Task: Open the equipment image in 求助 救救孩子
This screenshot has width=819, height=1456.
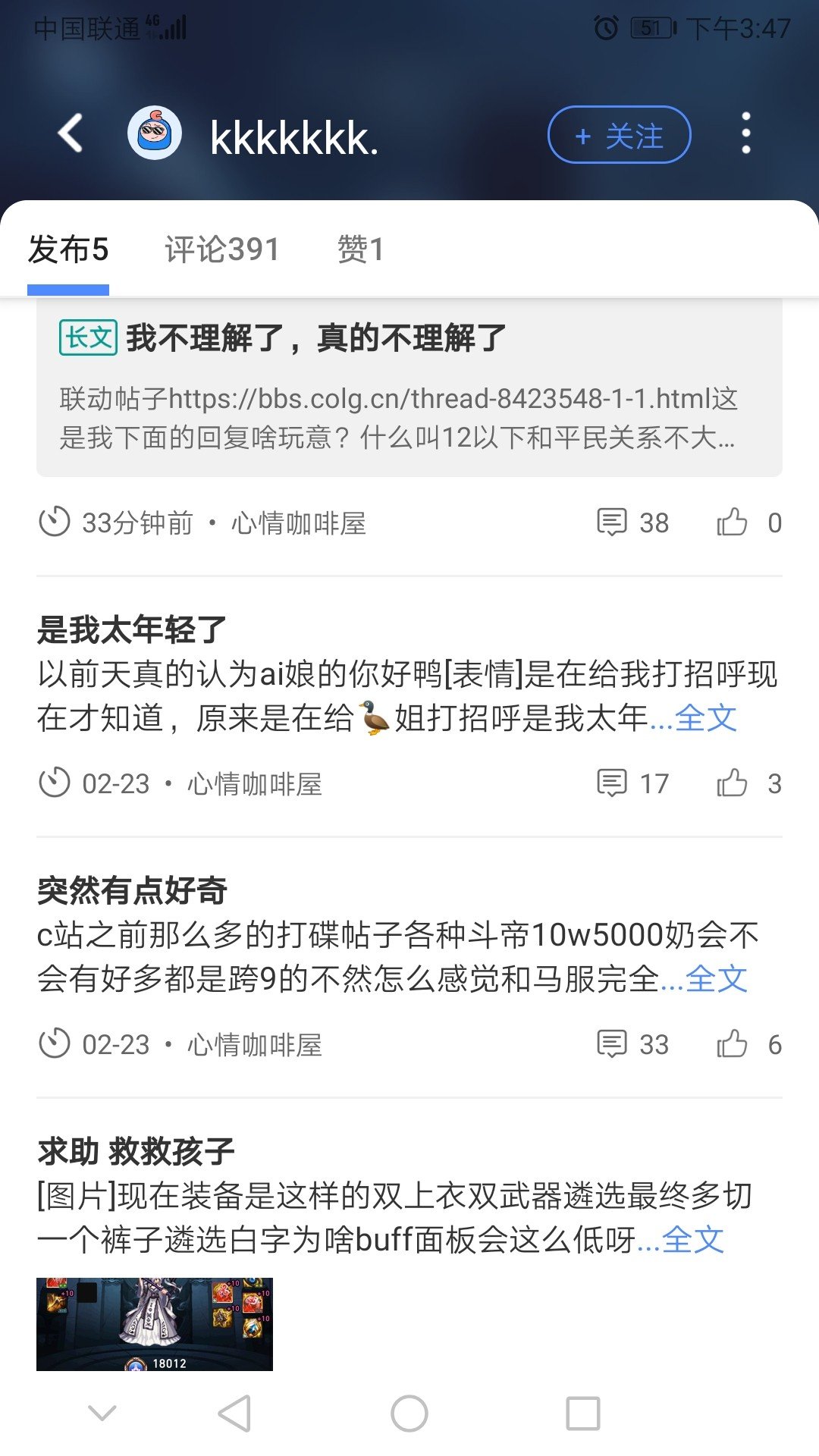Action: [155, 1324]
